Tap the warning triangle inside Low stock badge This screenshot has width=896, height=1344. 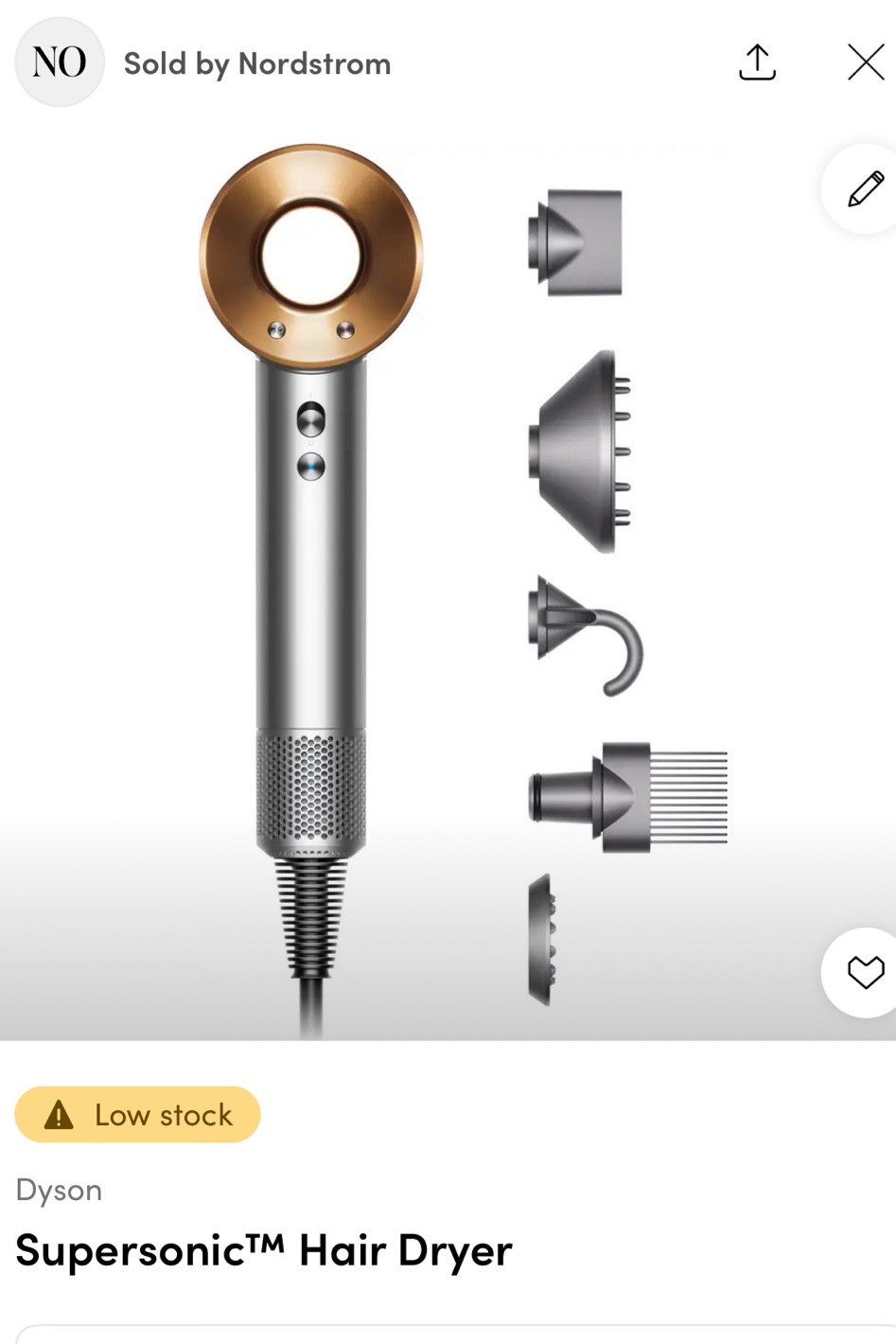[x=61, y=1114]
